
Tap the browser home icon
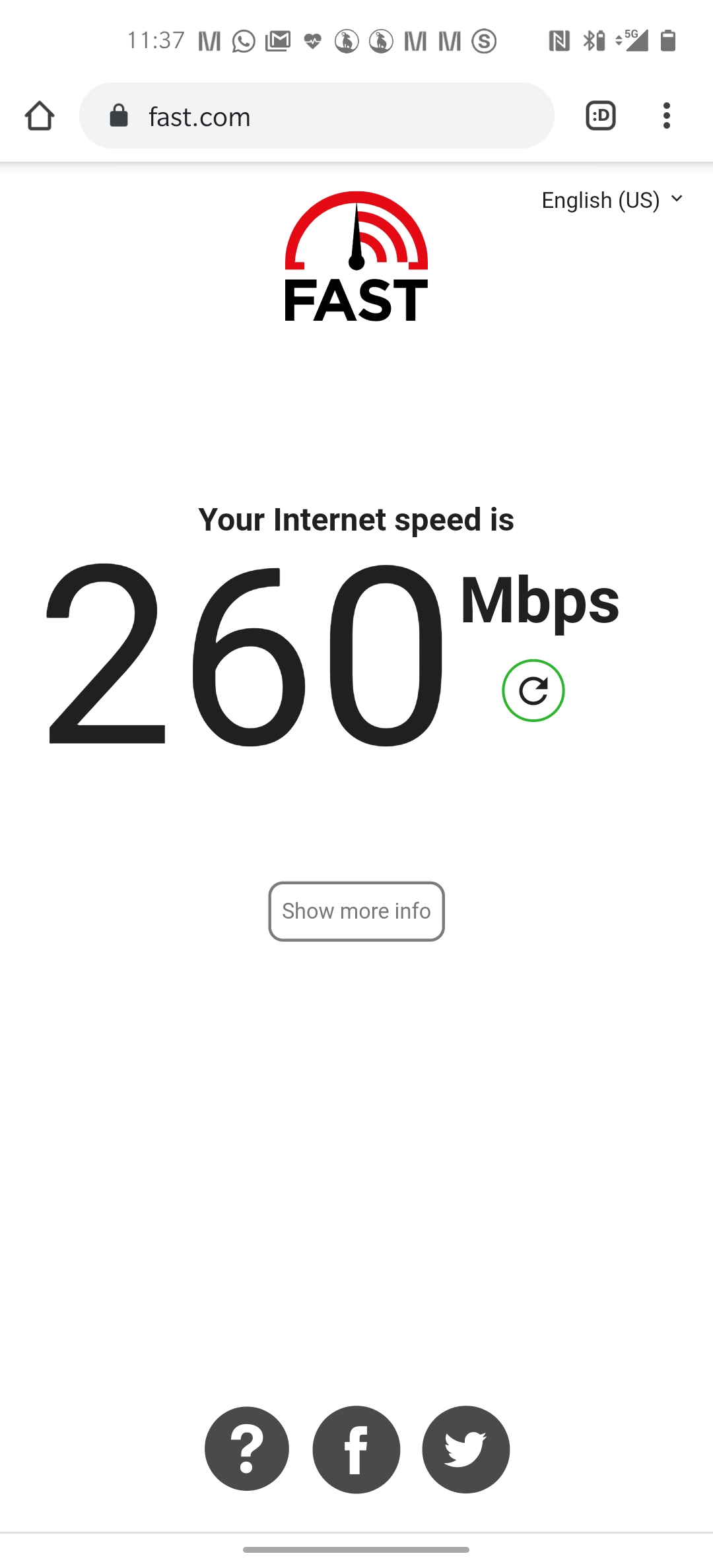click(40, 116)
